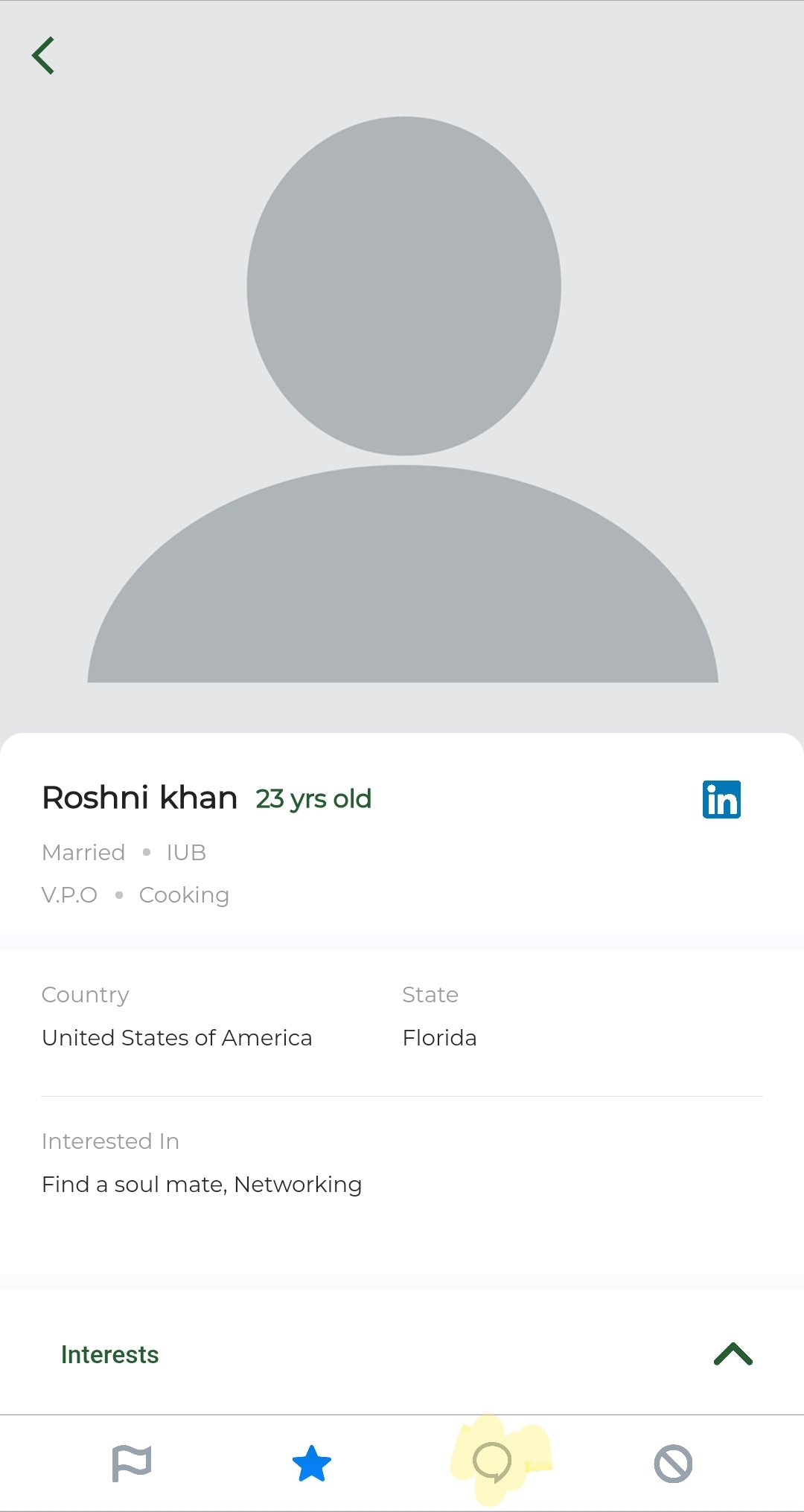This screenshot has width=804, height=1512.
Task: Start a chat with Roshni khan
Action: (x=492, y=1463)
